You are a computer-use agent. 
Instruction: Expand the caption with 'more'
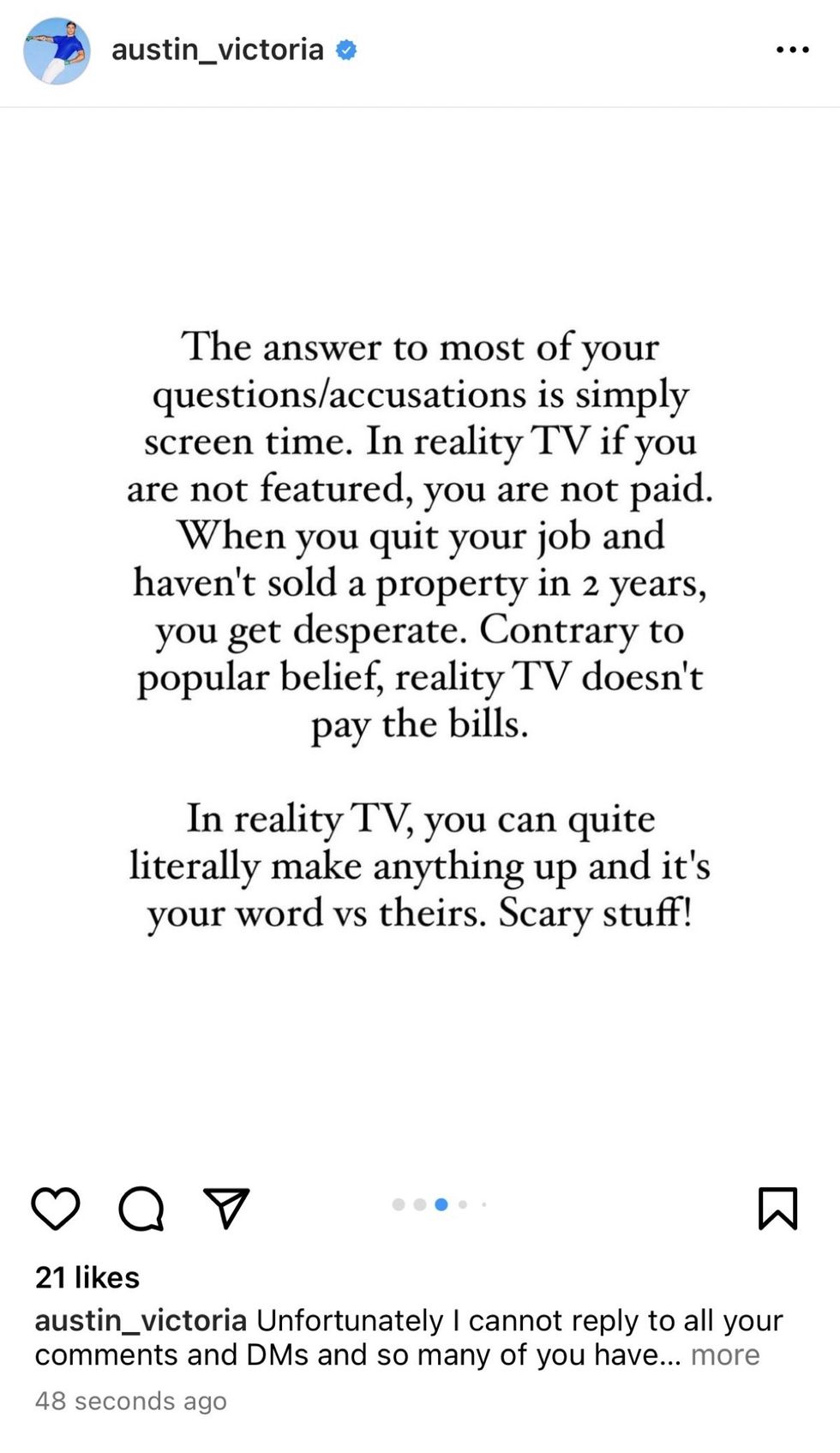[725, 1354]
